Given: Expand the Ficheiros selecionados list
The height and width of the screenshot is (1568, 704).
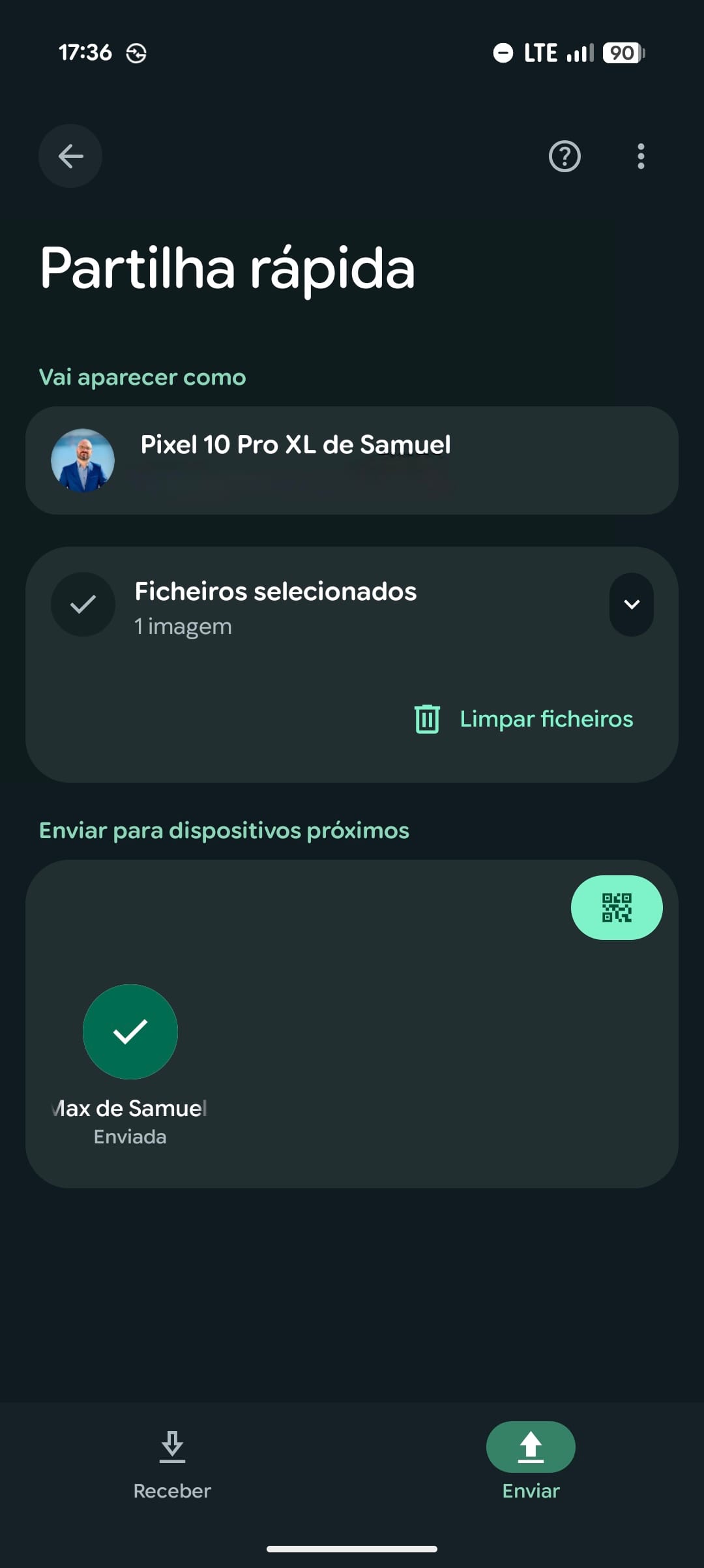Looking at the screenshot, I should tap(631, 605).
